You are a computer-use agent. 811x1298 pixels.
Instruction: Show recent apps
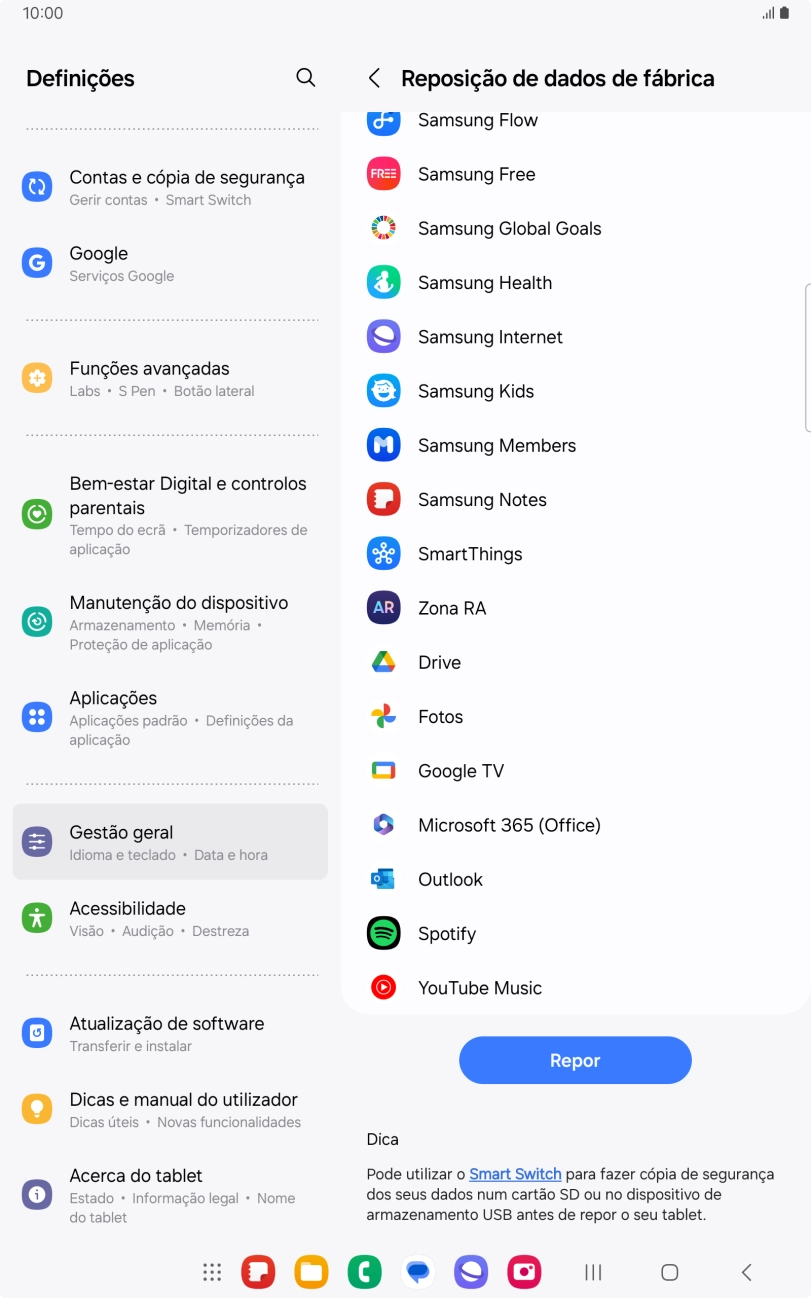[x=593, y=1272]
